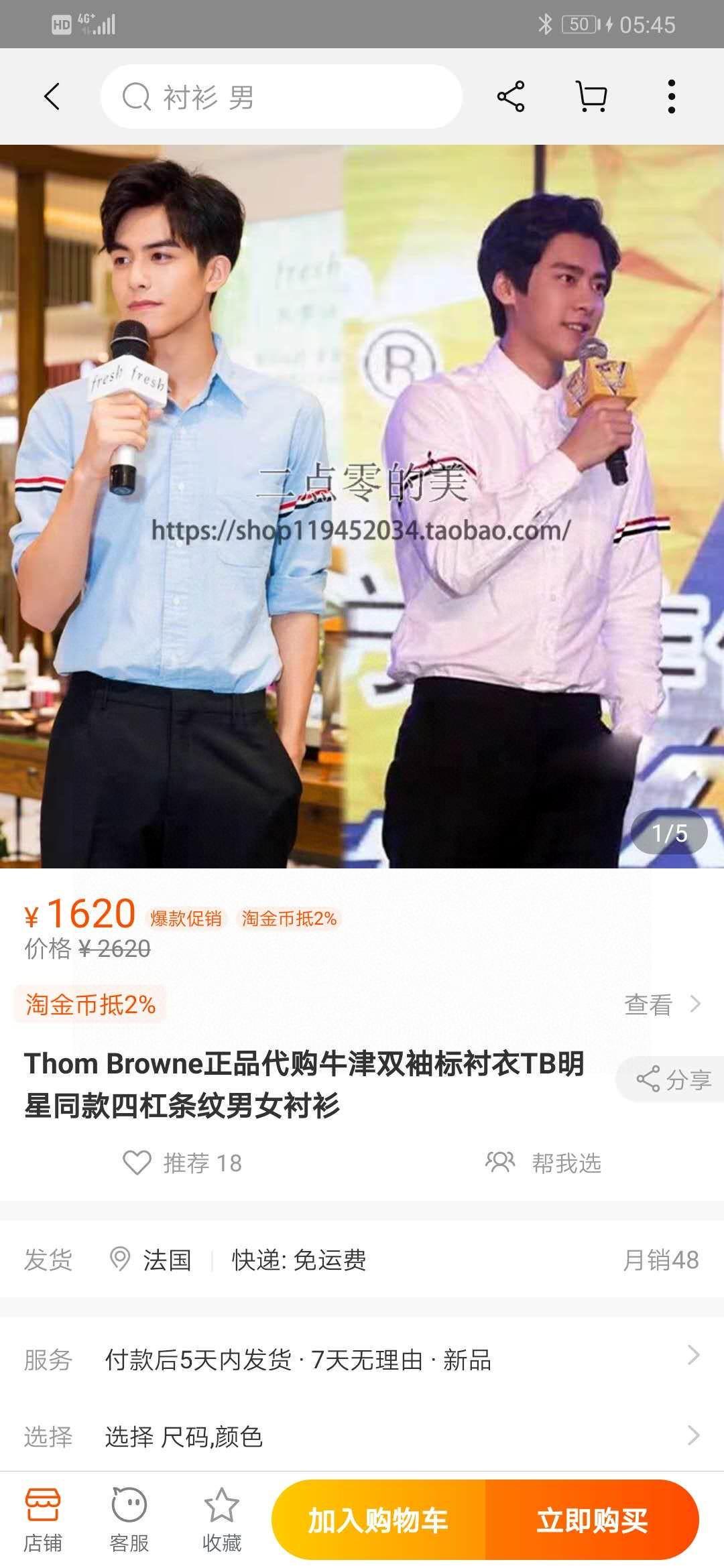Share the product from the top bar

(511, 96)
